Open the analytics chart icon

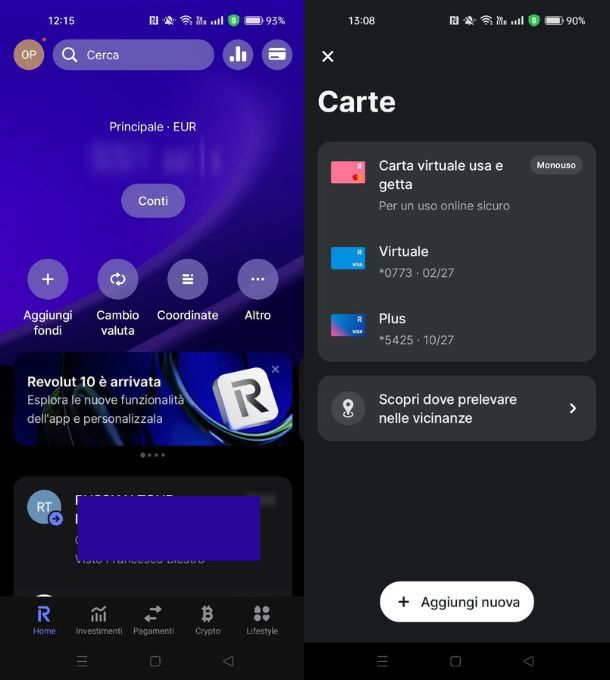(x=238, y=55)
